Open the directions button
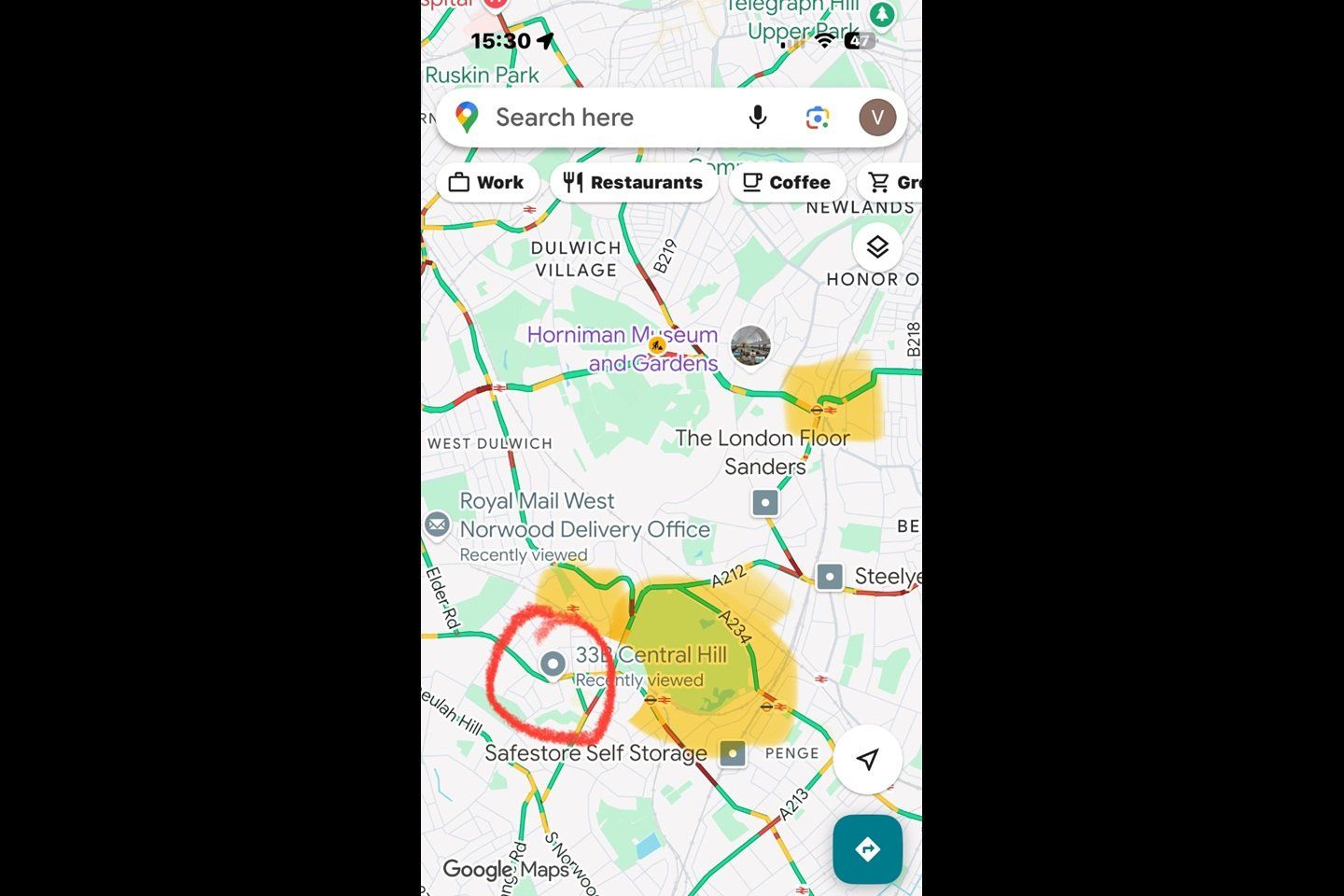This screenshot has width=1344, height=896. coord(867,849)
